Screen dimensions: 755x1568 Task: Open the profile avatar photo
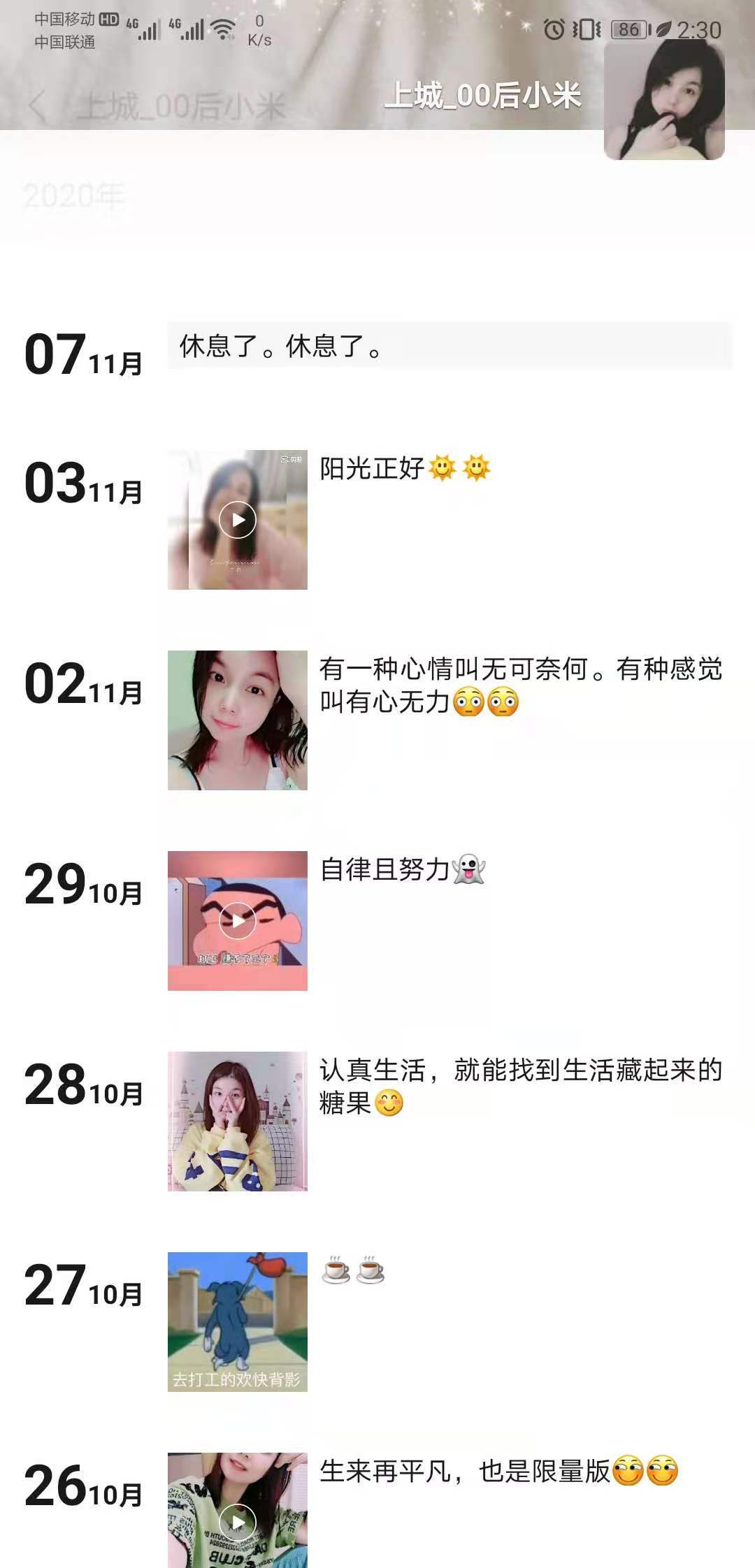[x=663, y=100]
